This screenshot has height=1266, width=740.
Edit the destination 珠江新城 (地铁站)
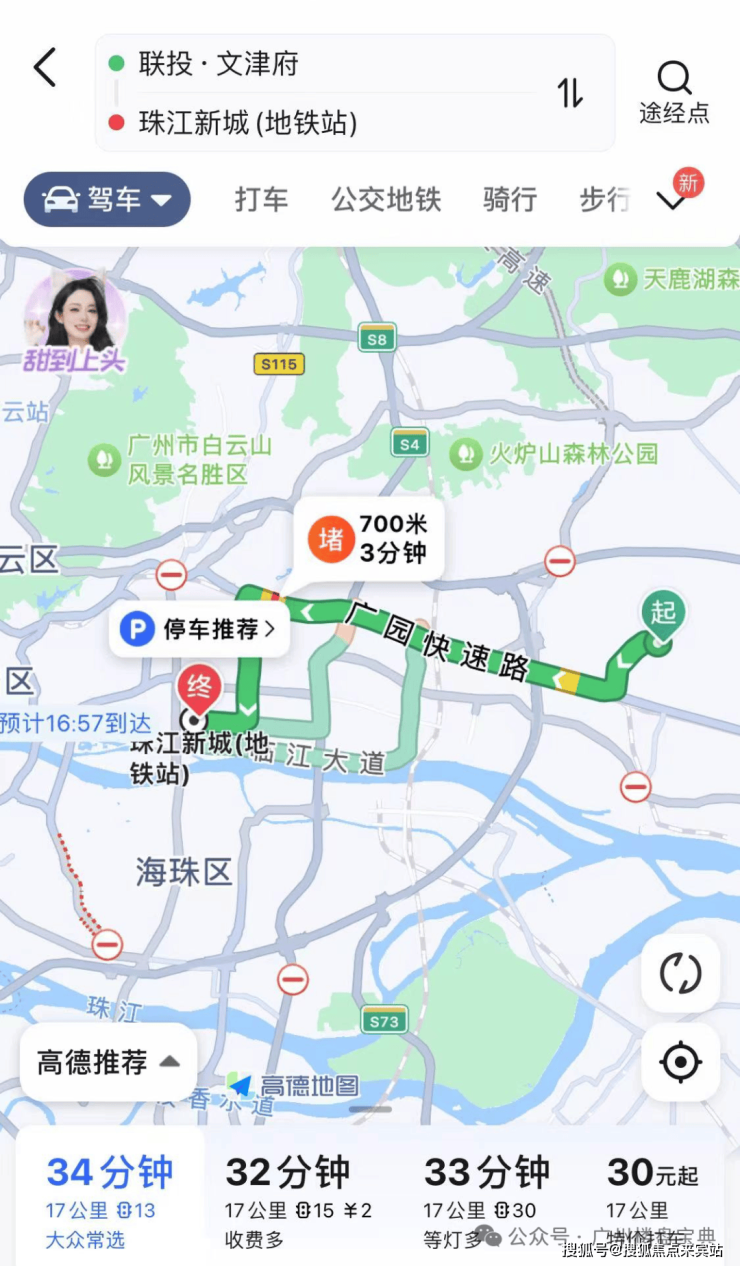coord(247,123)
